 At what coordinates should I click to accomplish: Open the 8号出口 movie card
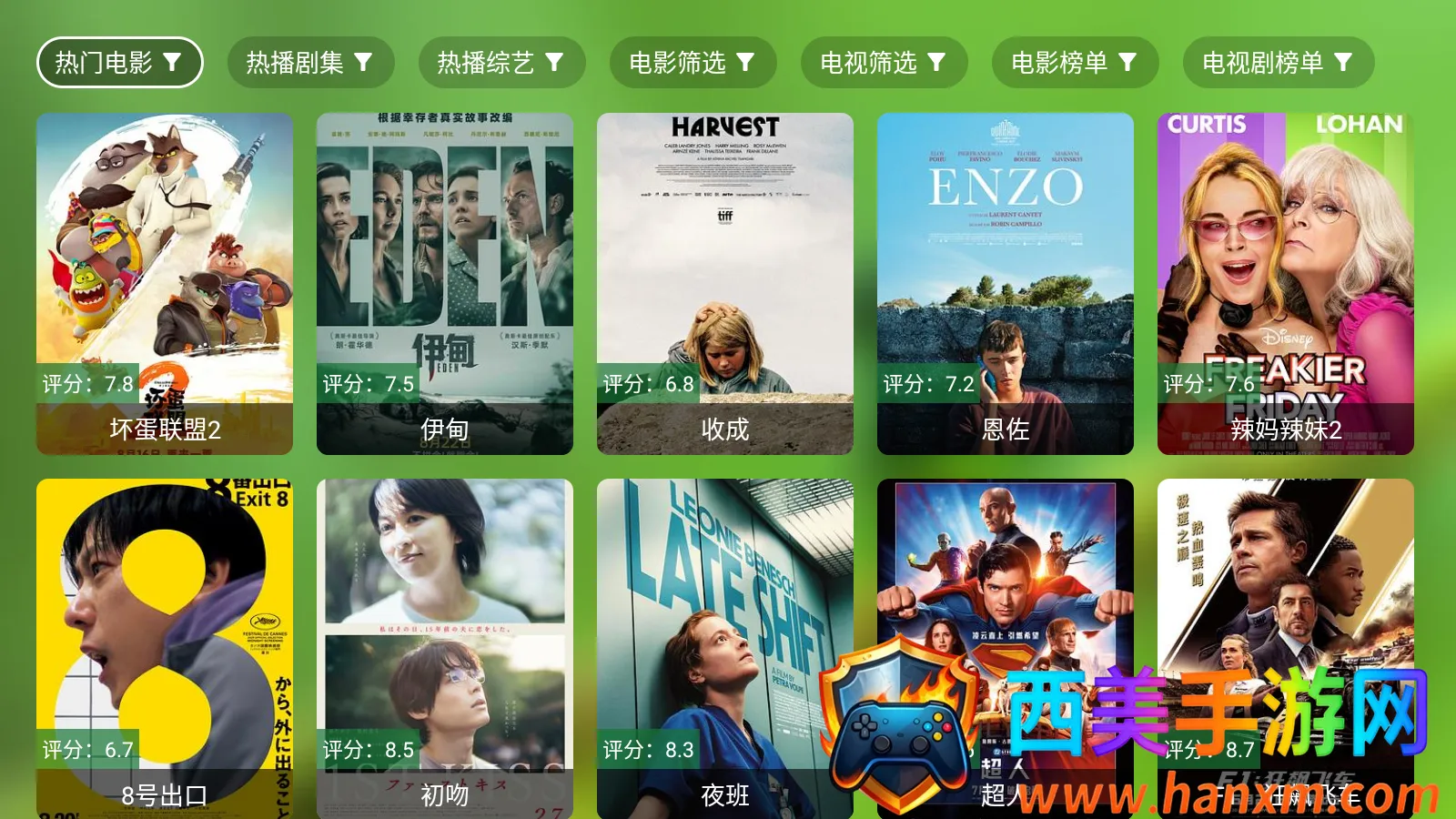(165, 647)
